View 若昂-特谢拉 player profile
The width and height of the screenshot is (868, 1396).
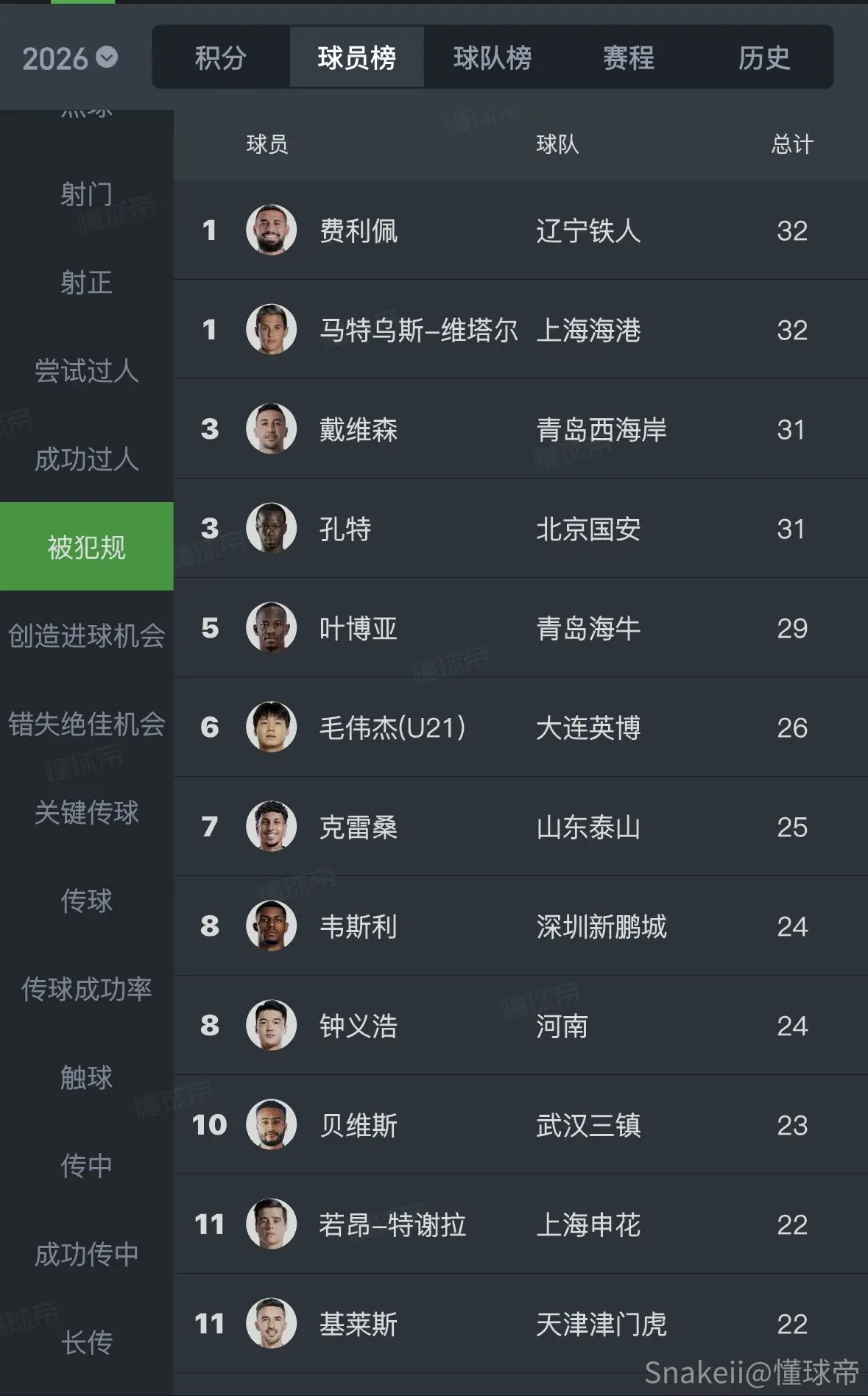(x=521, y=1224)
